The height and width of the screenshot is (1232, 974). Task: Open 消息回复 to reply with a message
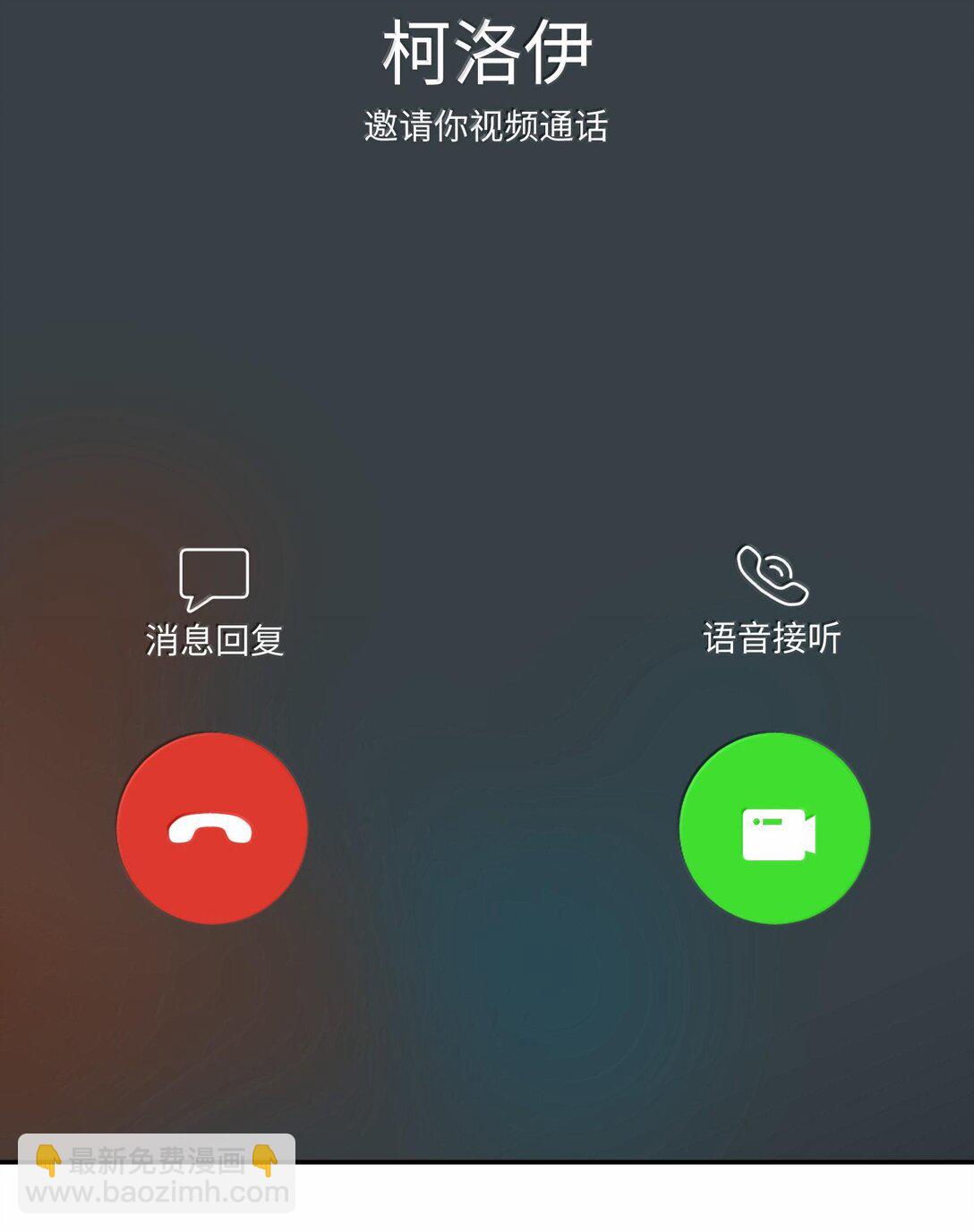coord(214,640)
